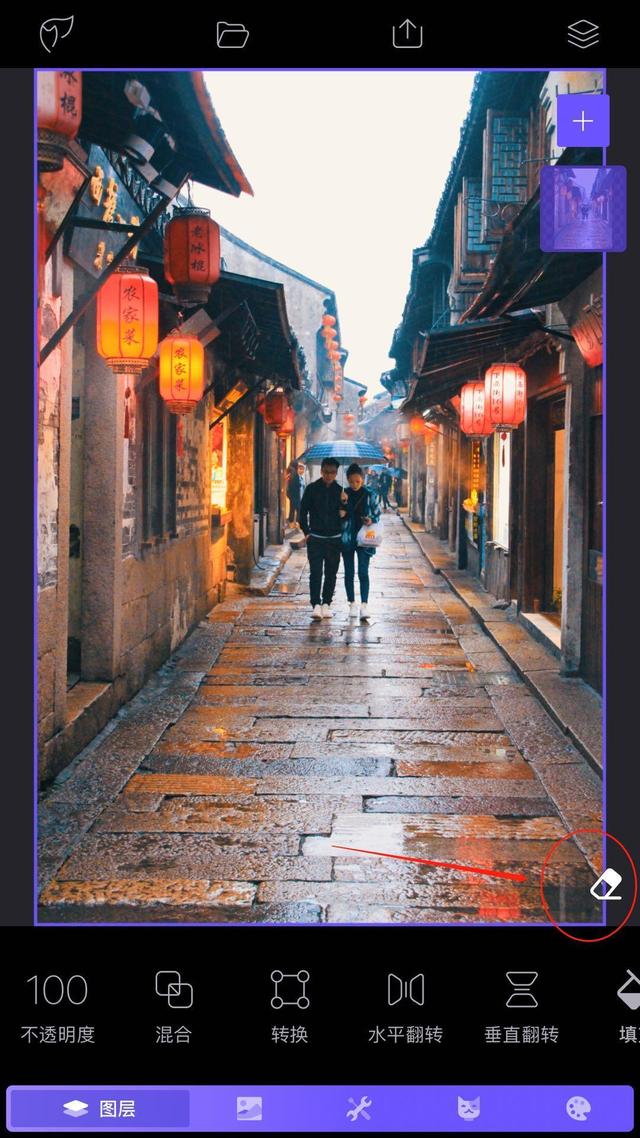Image resolution: width=640 pixels, height=1138 pixels.
Task: Open the tools wrench tab
Action: click(358, 1108)
